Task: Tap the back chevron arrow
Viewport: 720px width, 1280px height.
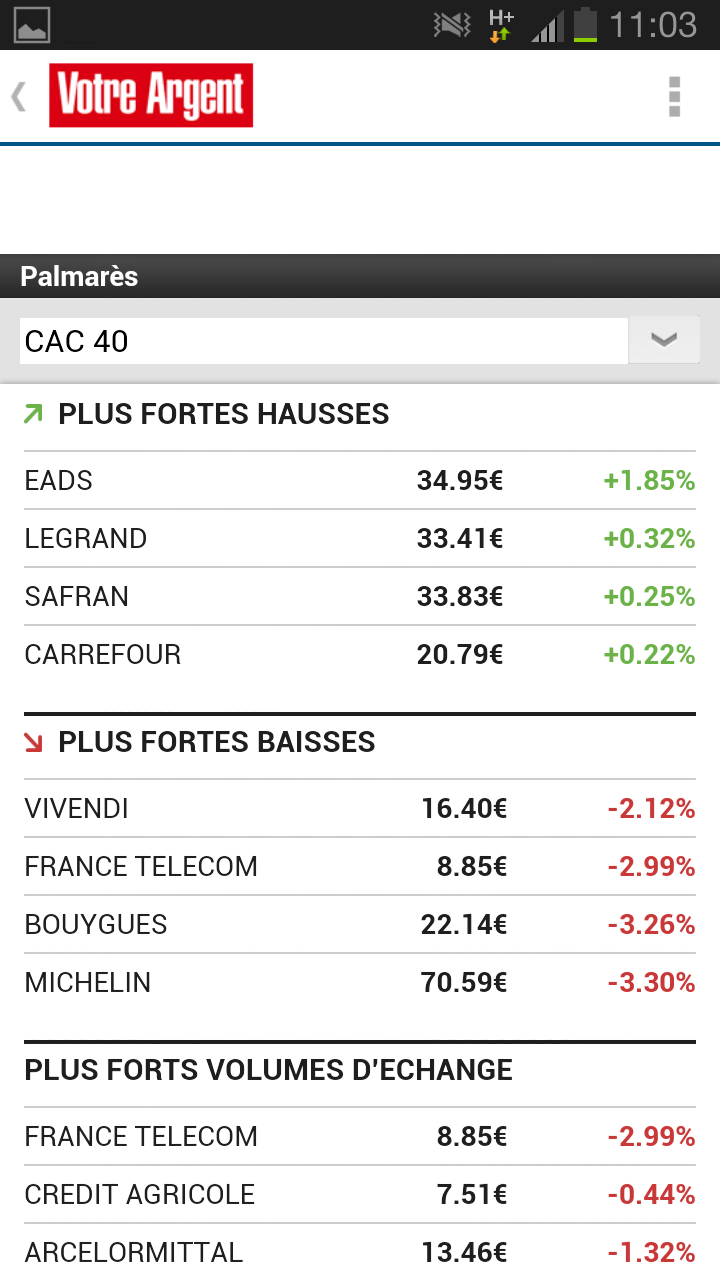Action: (x=18, y=96)
